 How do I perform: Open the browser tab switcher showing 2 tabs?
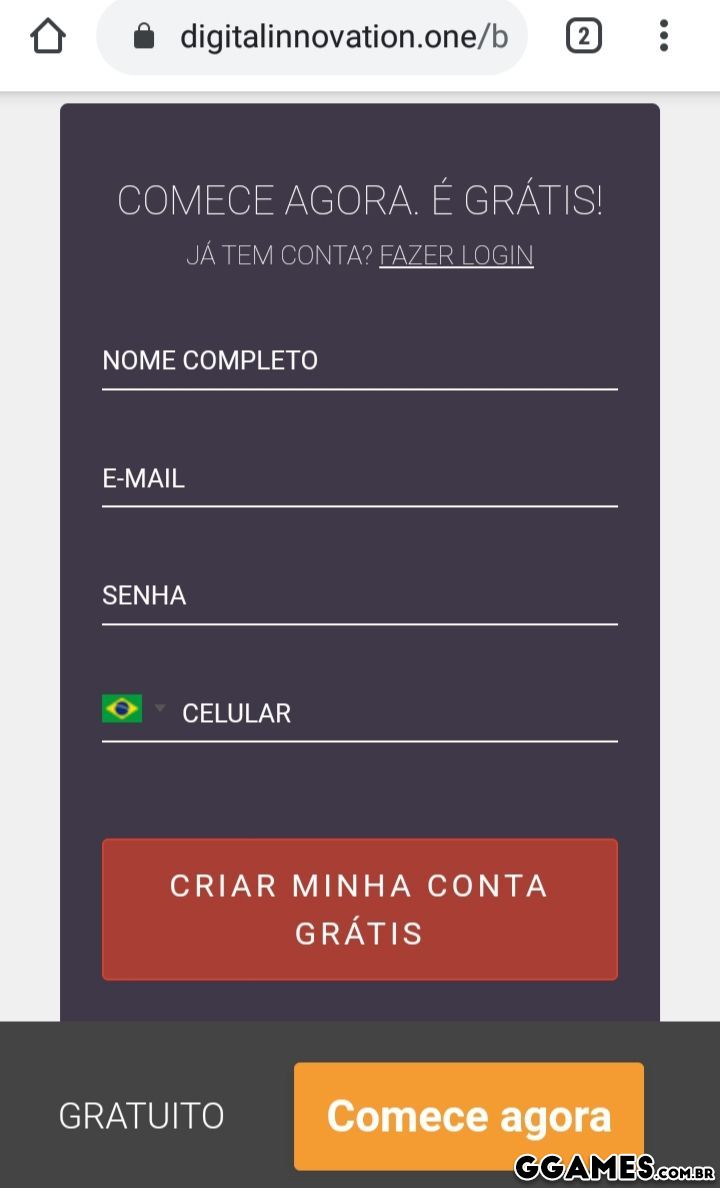583,36
